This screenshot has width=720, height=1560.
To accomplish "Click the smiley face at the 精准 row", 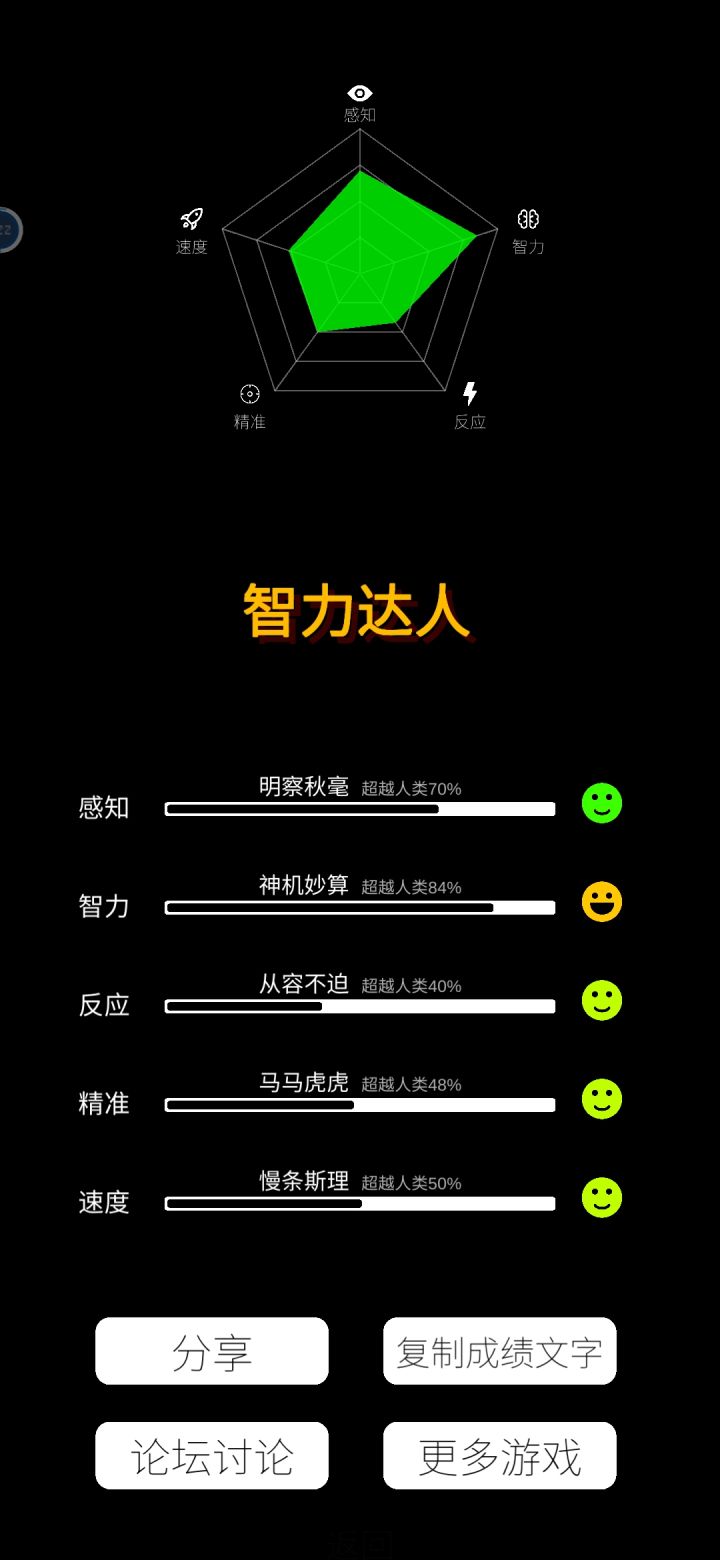I will 601,1099.
